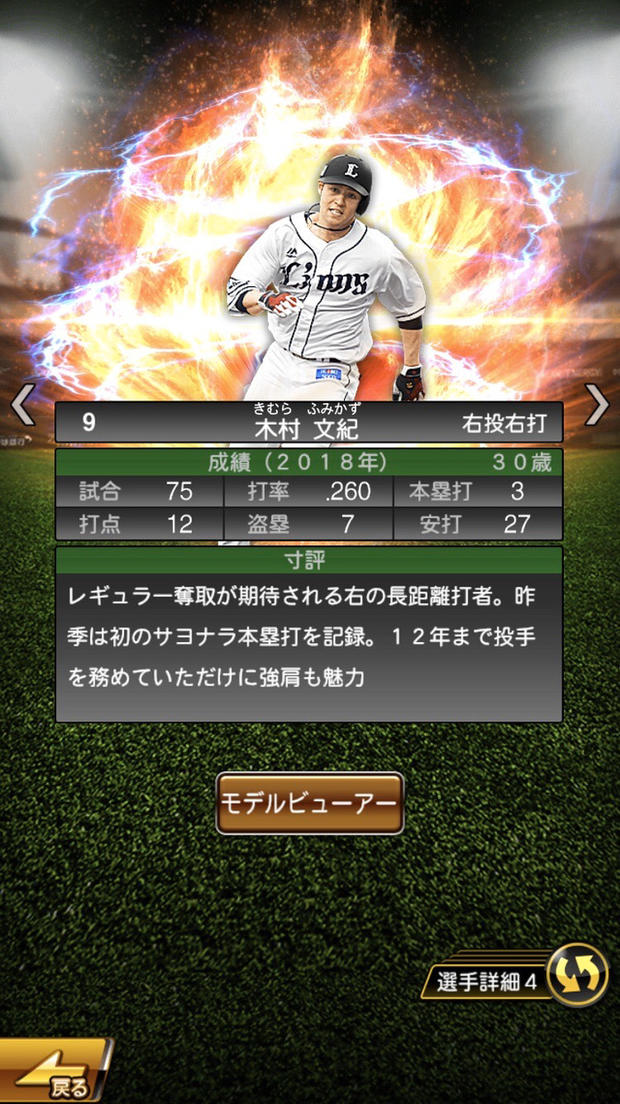Open the モデルビューアー model viewer
Viewport: 620px width, 1104px height.
click(x=310, y=803)
